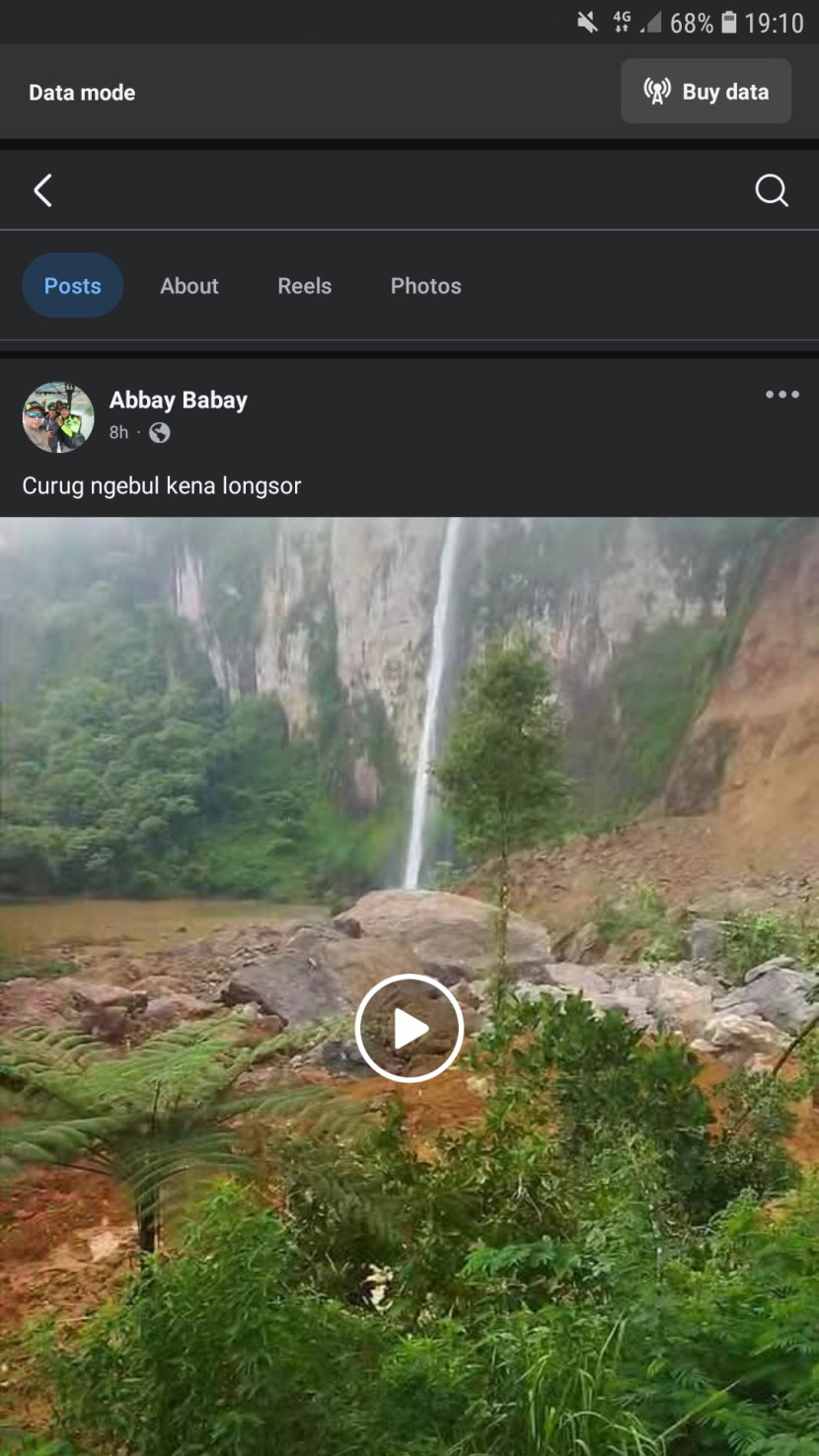Tap the post caption 'Curug ngebul kena longsor'
Screen dimensions: 819x1456
click(x=162, y=485)
